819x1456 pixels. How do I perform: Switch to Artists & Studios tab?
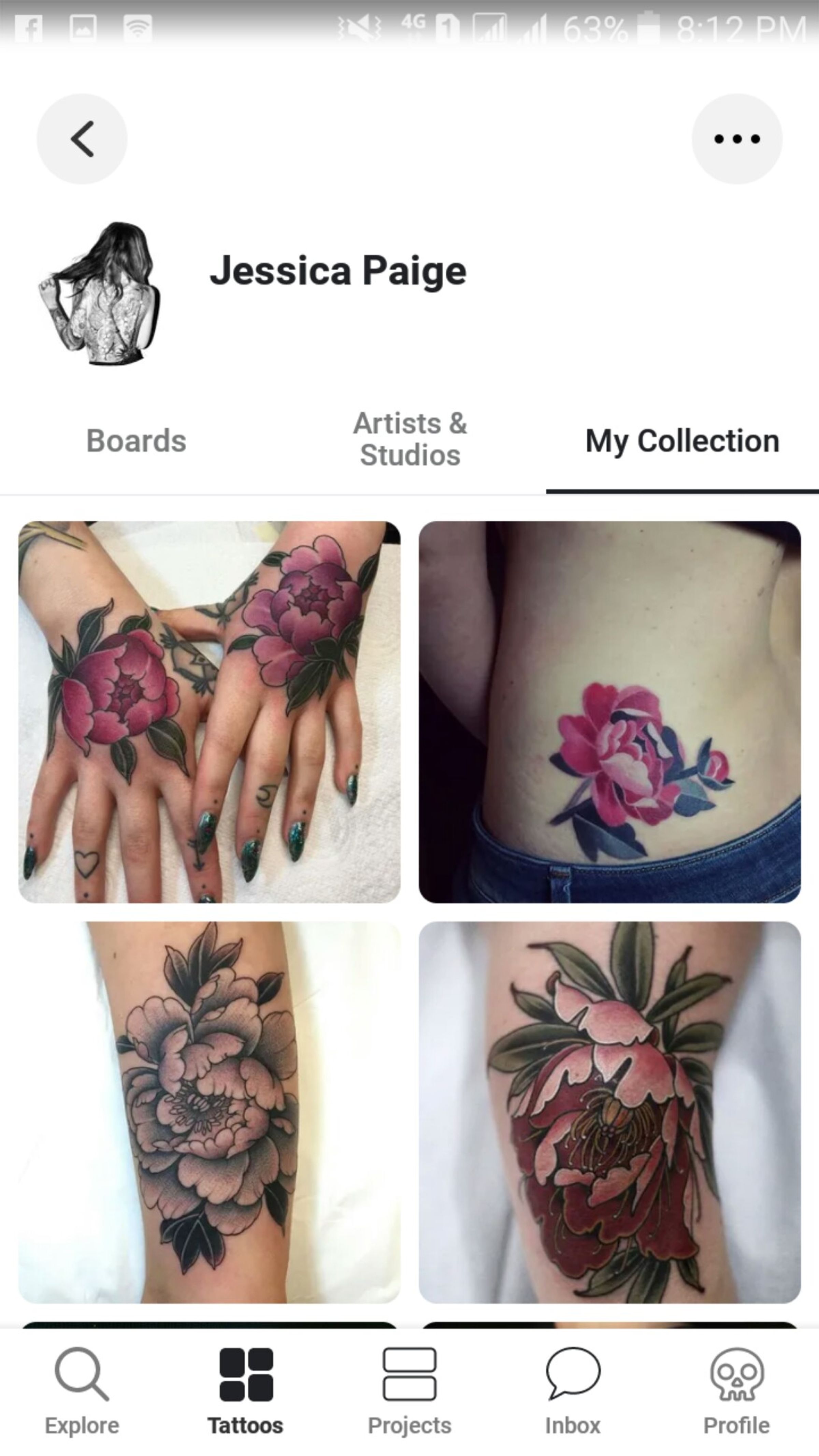tap(410, 440)
